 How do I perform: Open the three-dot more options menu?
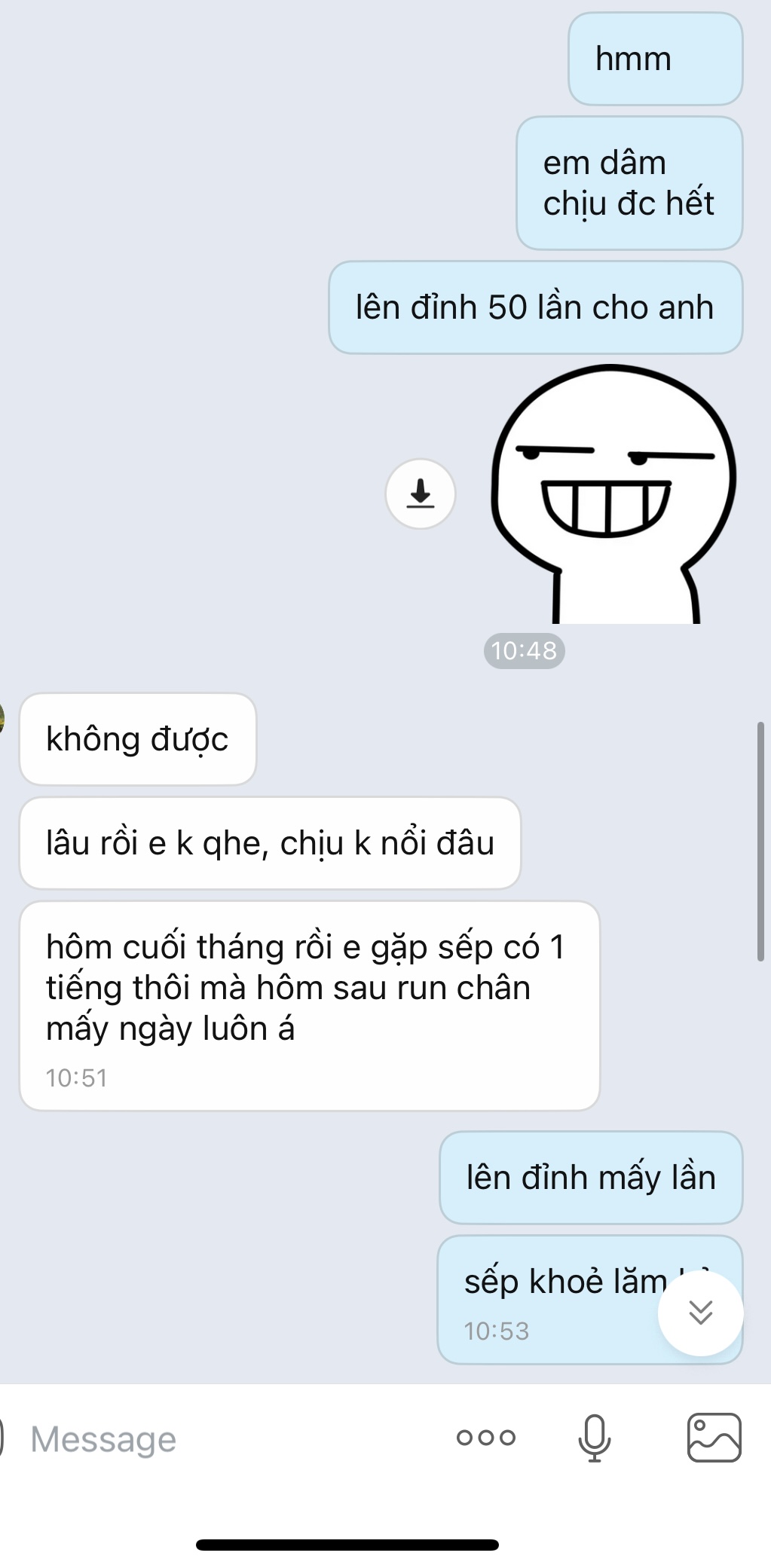click(486, 1438)
